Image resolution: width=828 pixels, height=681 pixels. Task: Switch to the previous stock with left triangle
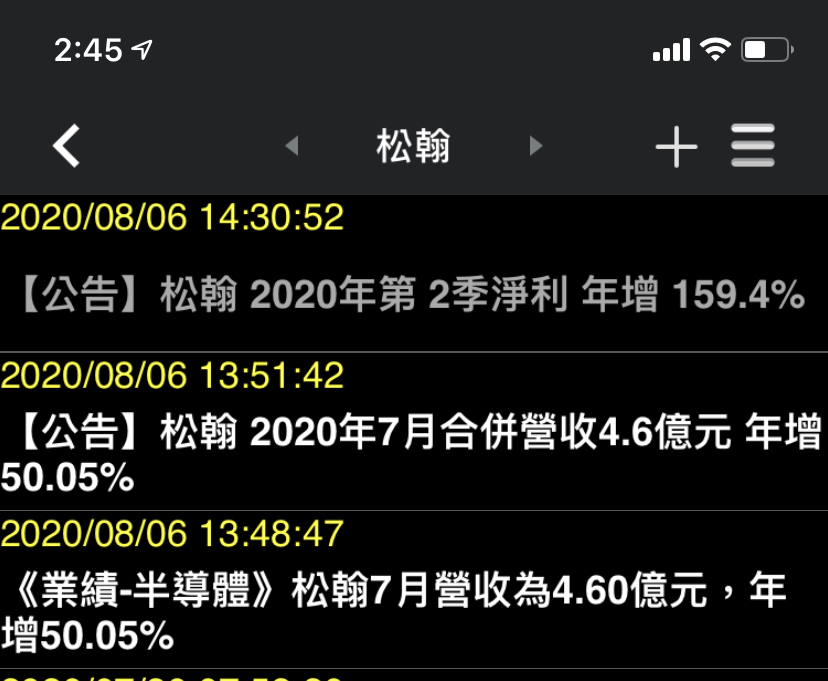click(x=292, y=146)
